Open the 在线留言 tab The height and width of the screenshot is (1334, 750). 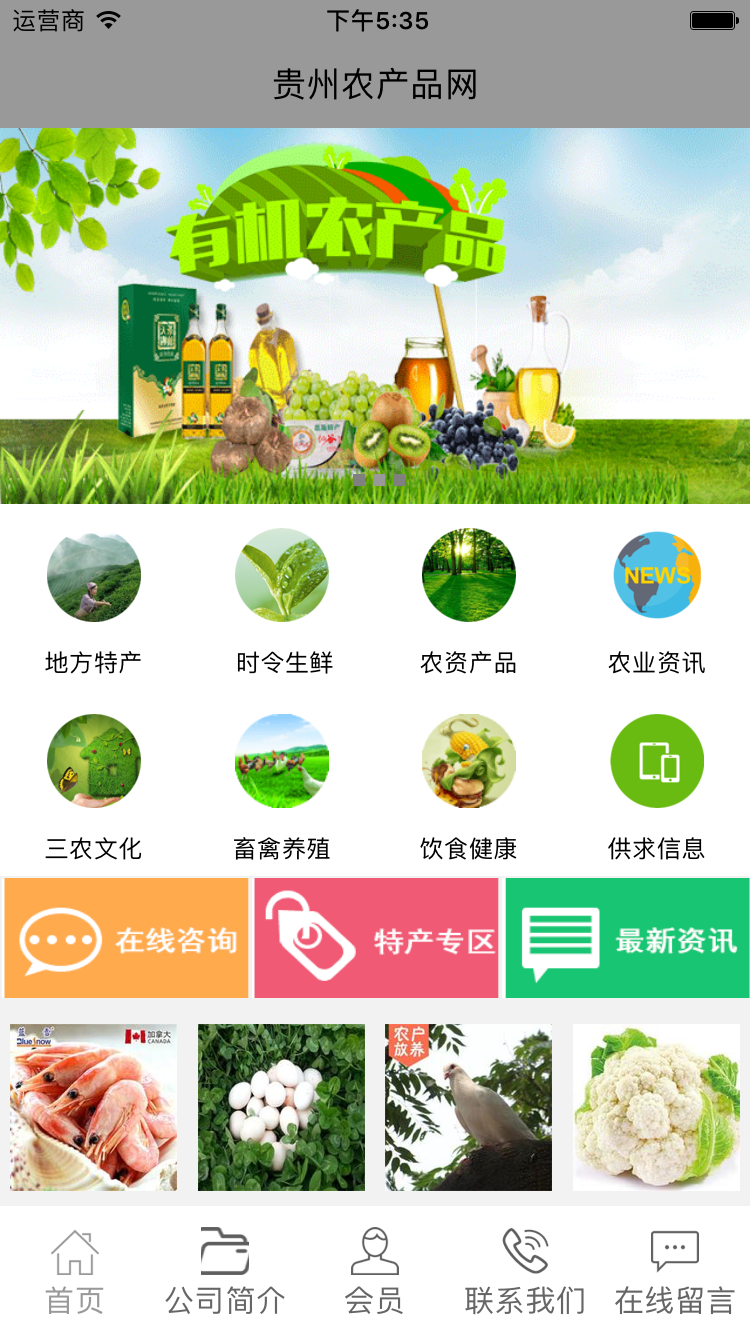tap(675, 1271)
